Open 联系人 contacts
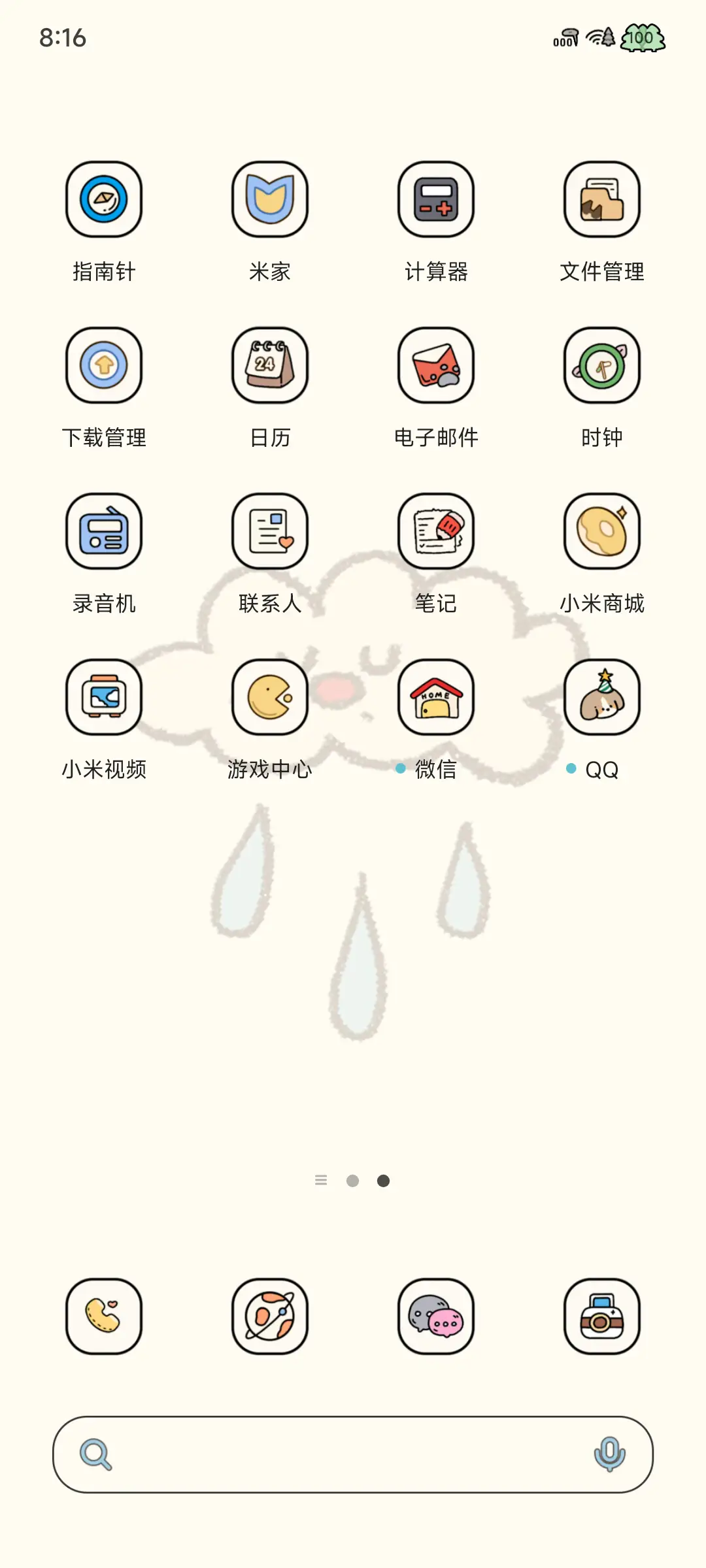The width and height of the screenshot is (706, 1568). point(271,531)
